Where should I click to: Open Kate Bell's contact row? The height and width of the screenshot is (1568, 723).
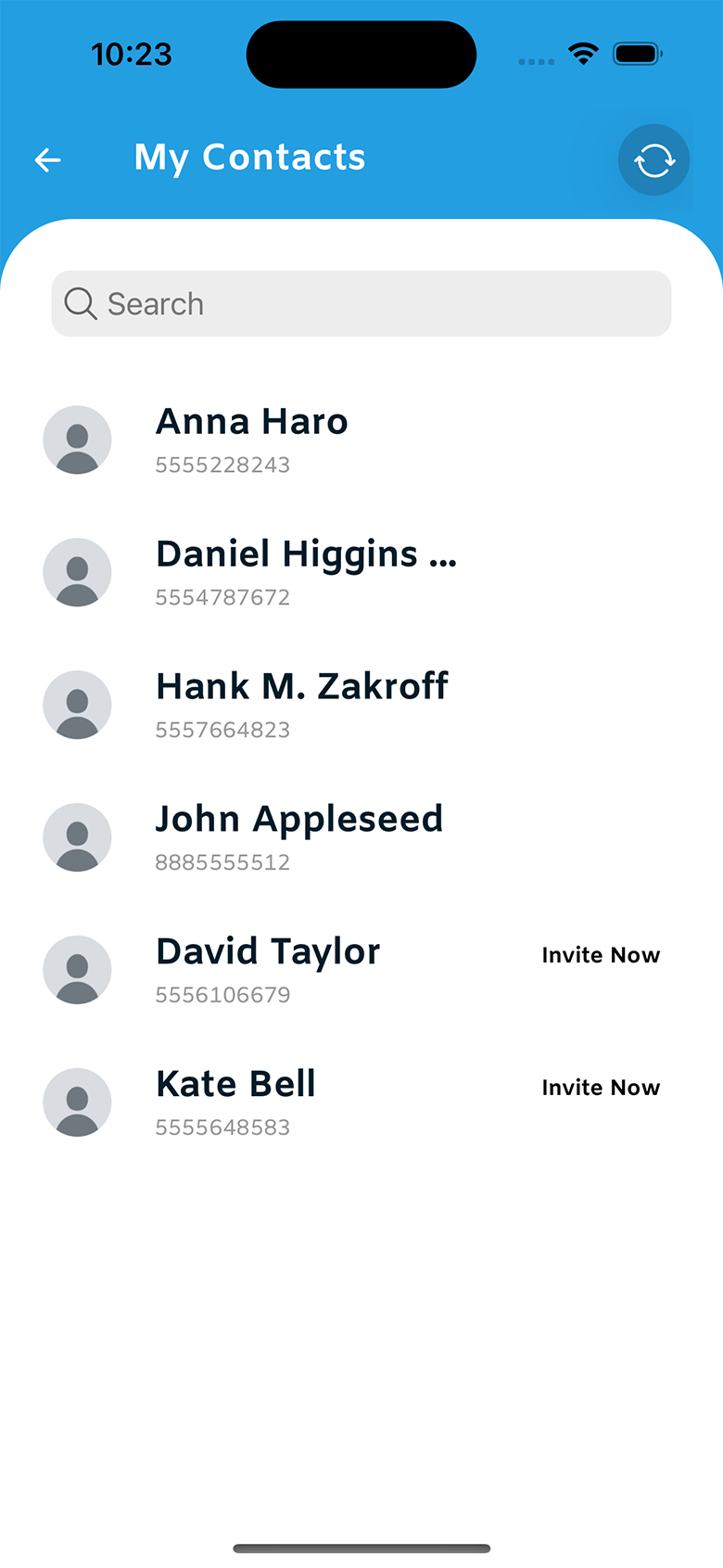[x=236, y=1103]
